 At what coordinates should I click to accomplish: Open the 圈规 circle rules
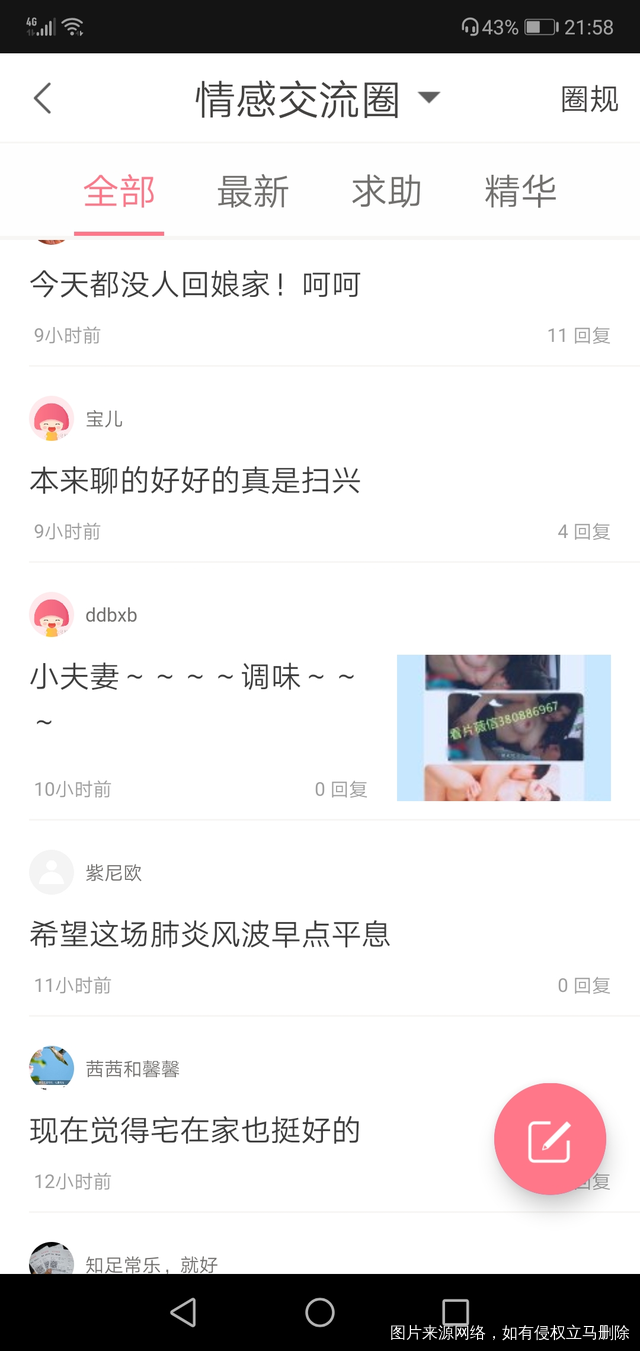pos(589,99)
